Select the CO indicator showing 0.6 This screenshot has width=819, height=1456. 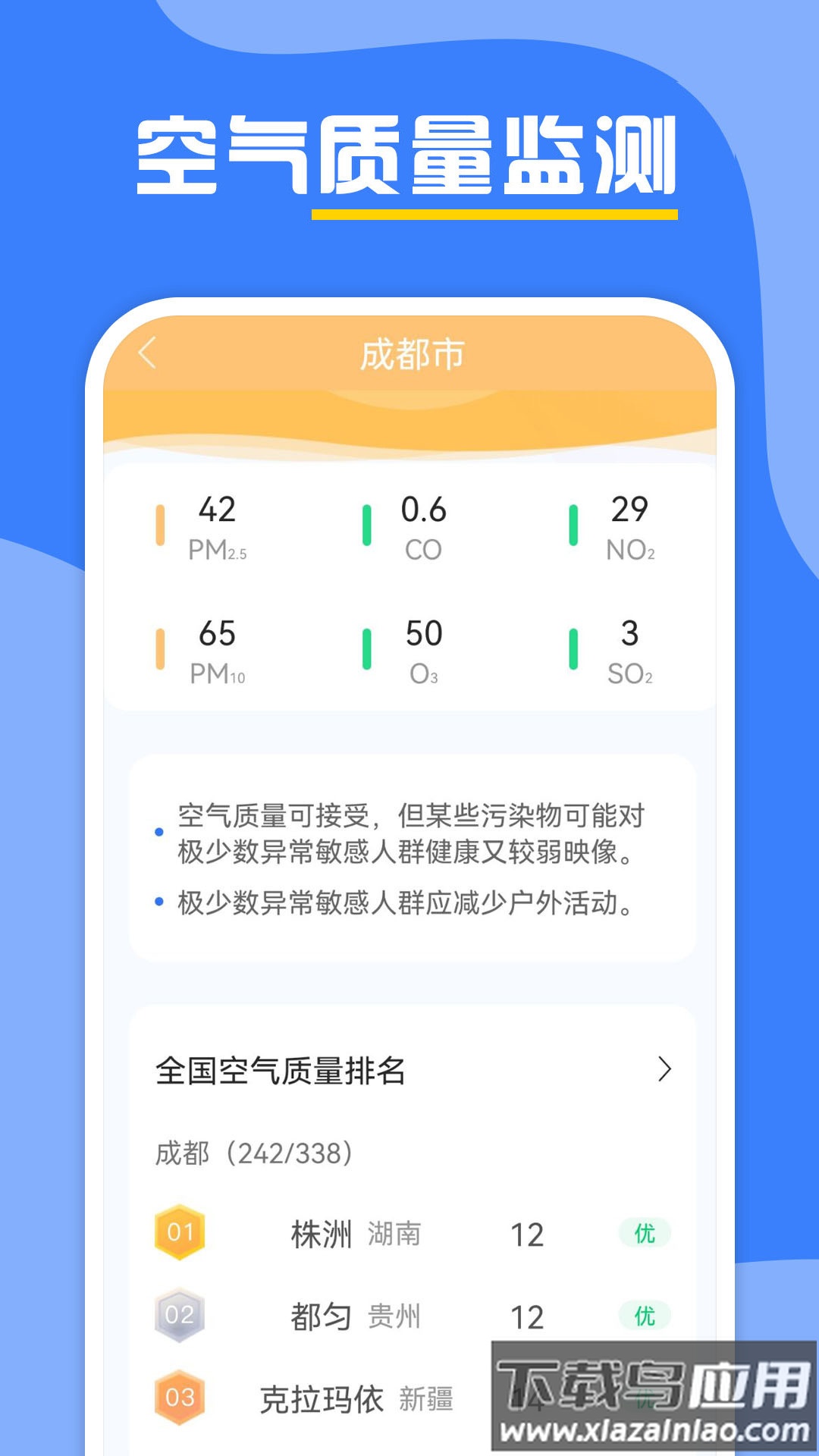(422, 527)
